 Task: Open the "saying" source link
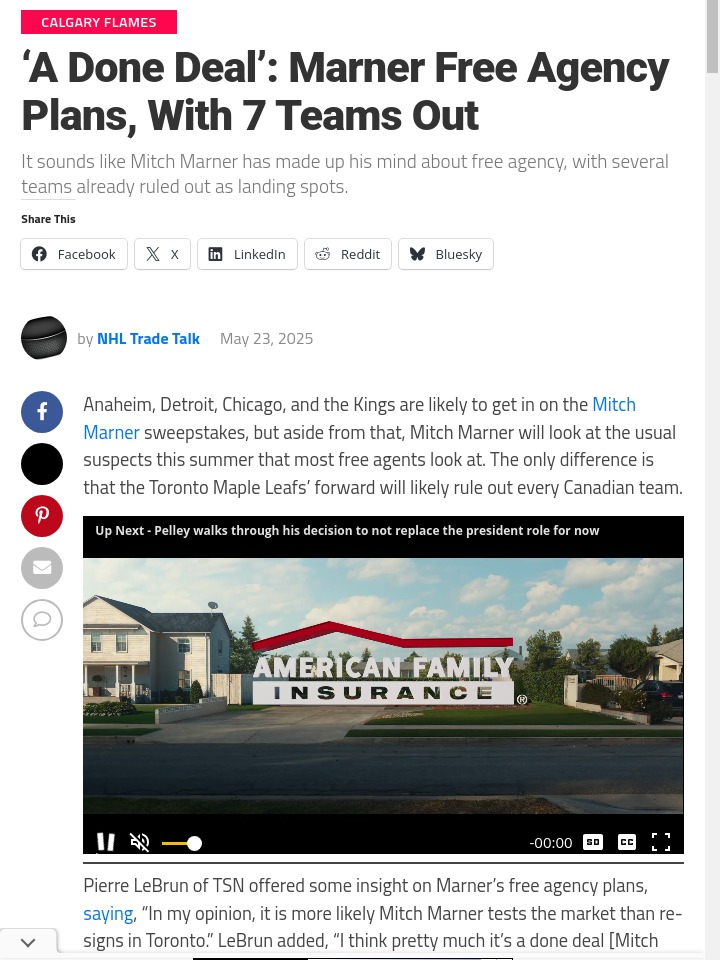[108, 913]
